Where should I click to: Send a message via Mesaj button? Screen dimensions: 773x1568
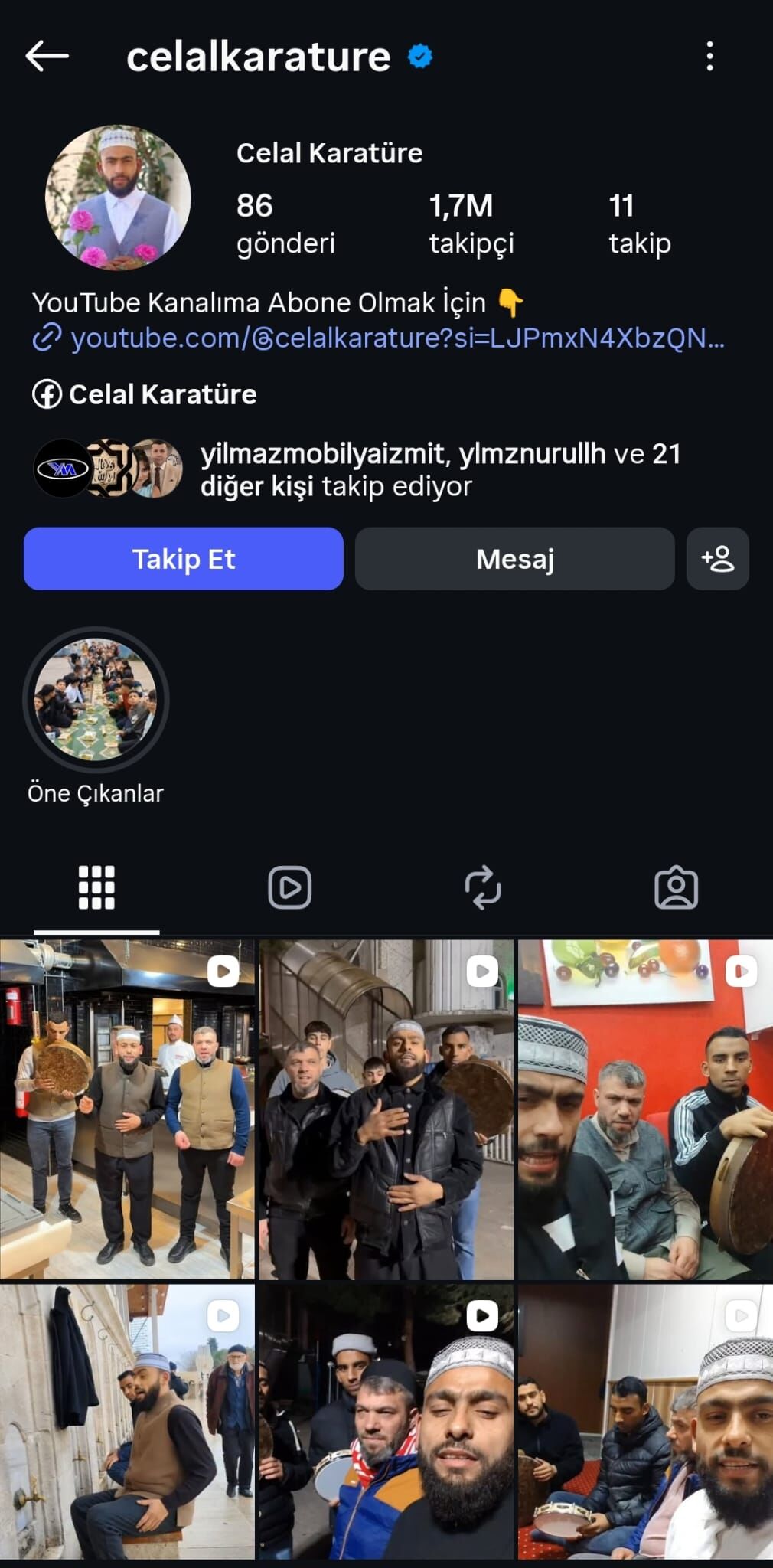514,559
